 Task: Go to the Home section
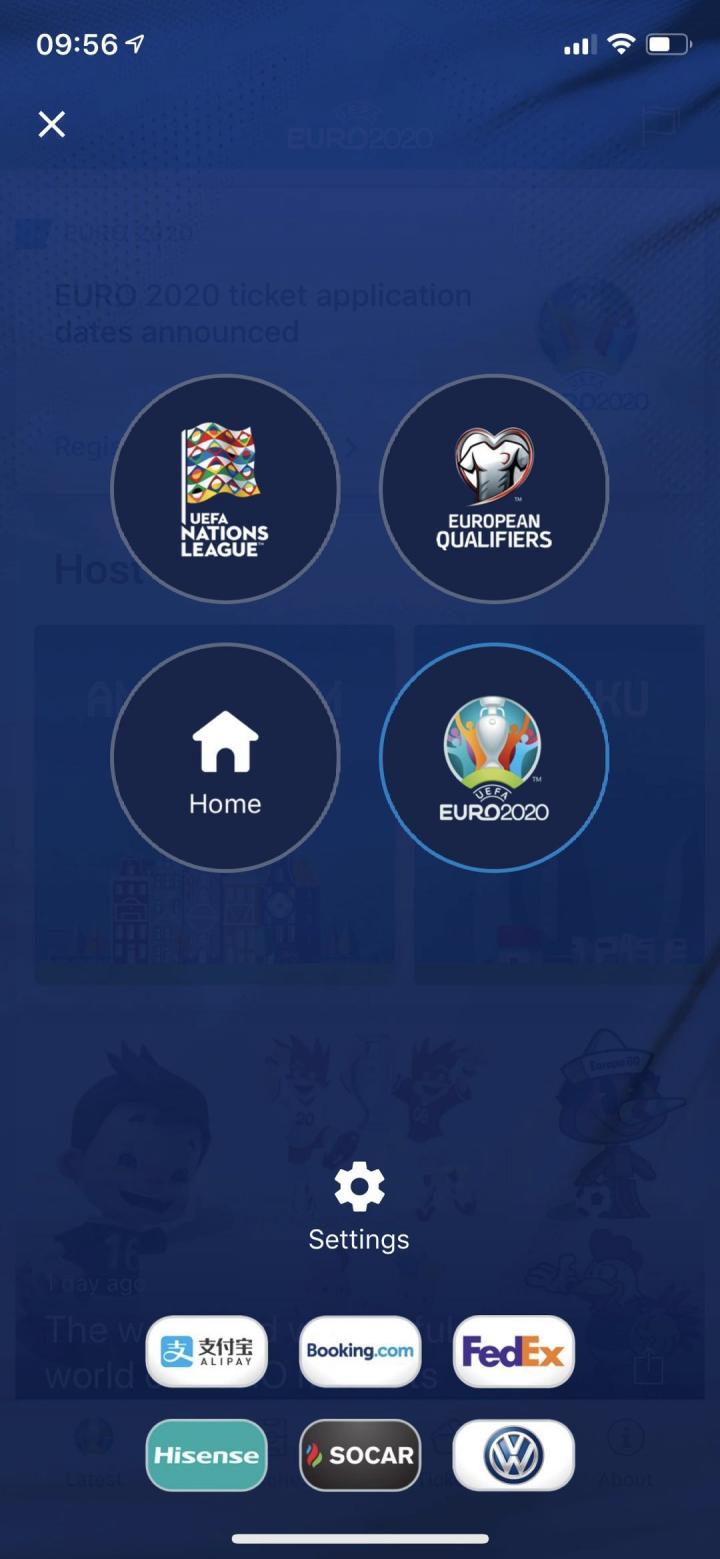point(225,757)
